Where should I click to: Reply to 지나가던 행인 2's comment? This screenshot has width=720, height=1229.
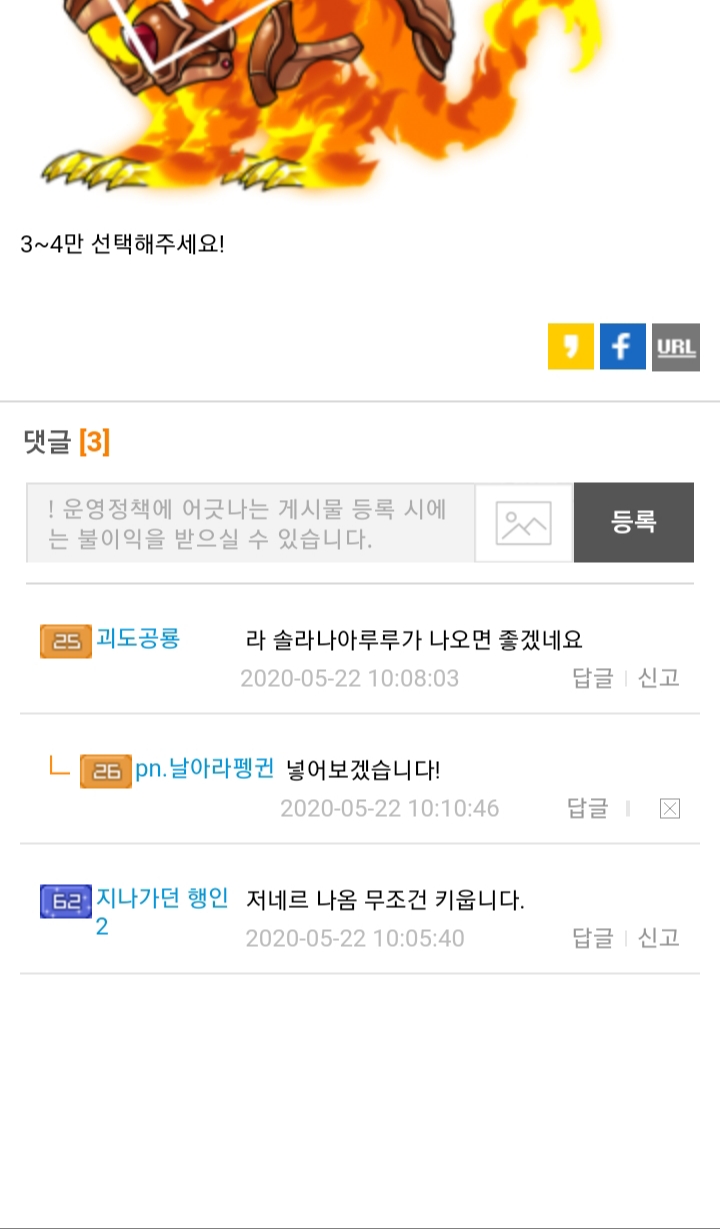click(593, 938)
